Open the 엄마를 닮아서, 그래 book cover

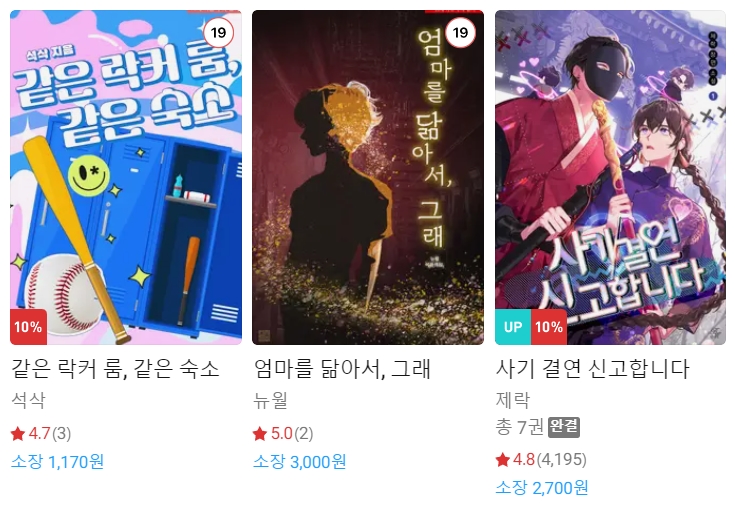point(368,178)
